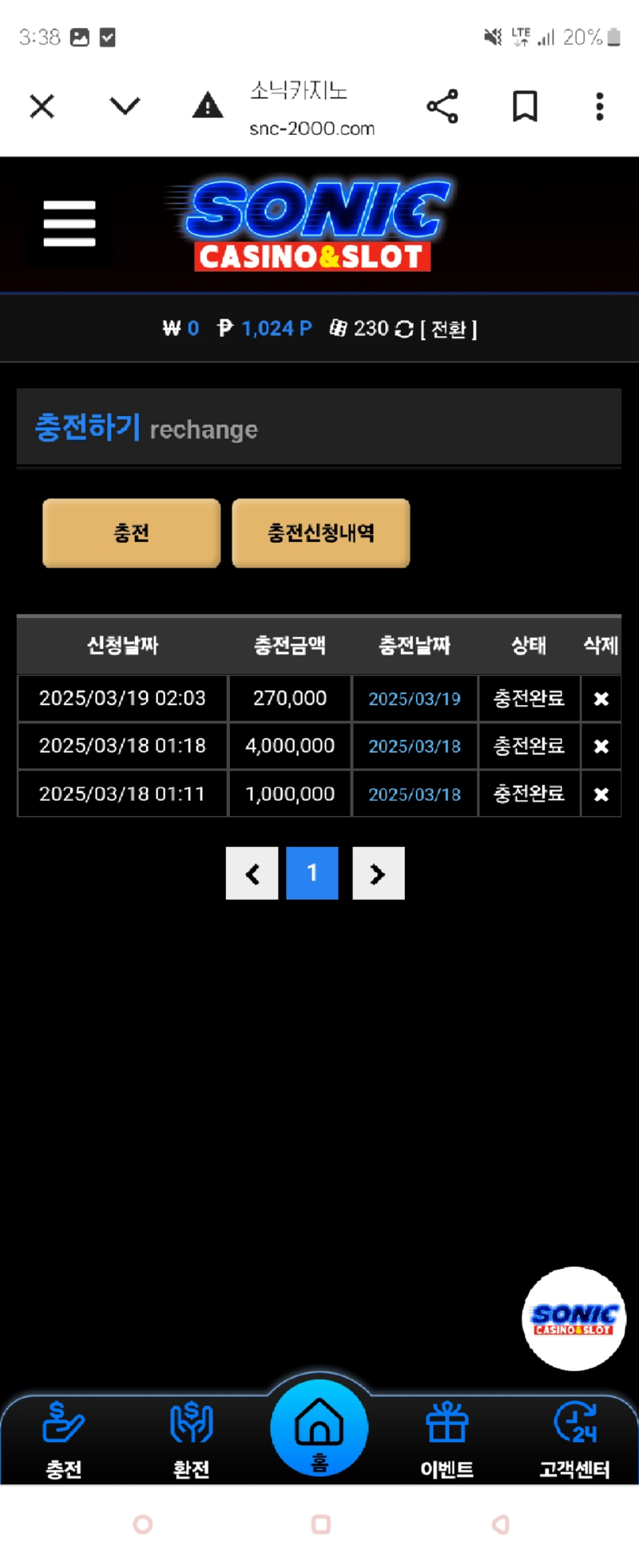
Task: Open the floating Sonic chat bubble
Action: pos(574,1318)
